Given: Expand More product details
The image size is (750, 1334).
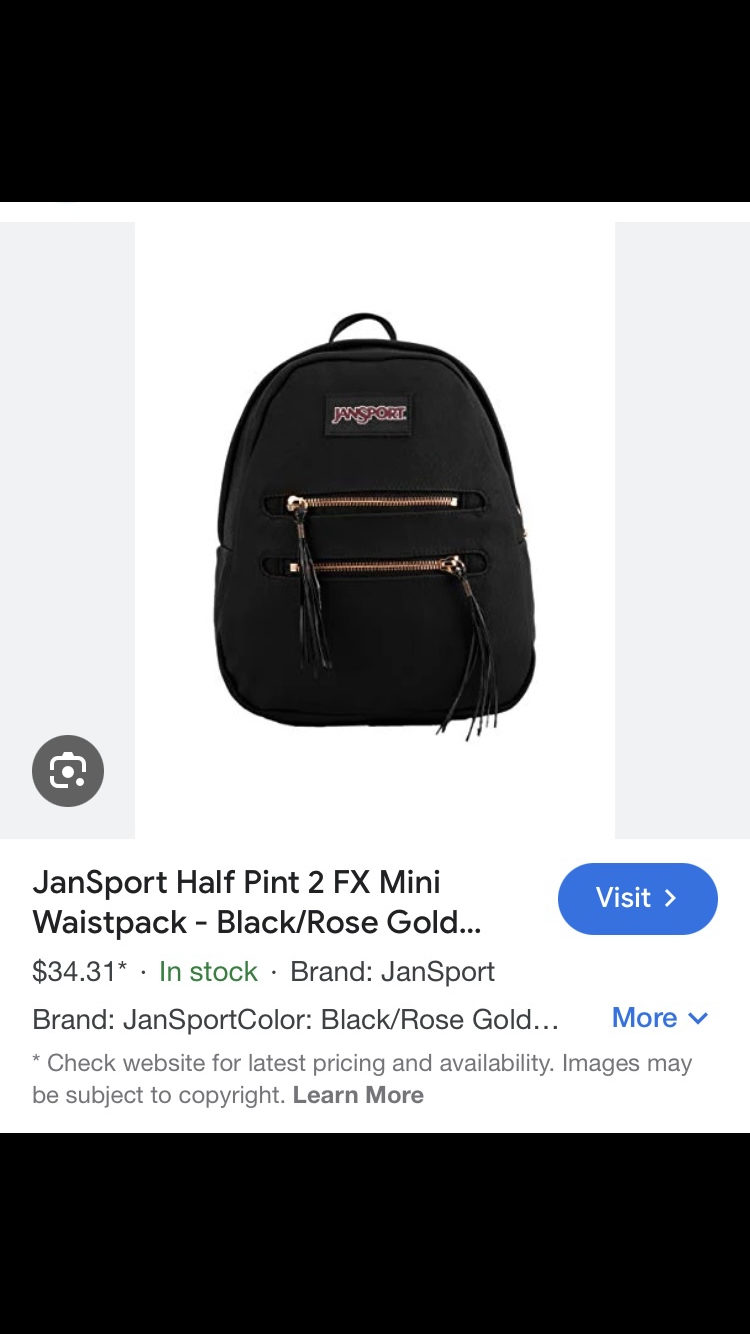Looking at the screenshot, I should point(660,1018).
